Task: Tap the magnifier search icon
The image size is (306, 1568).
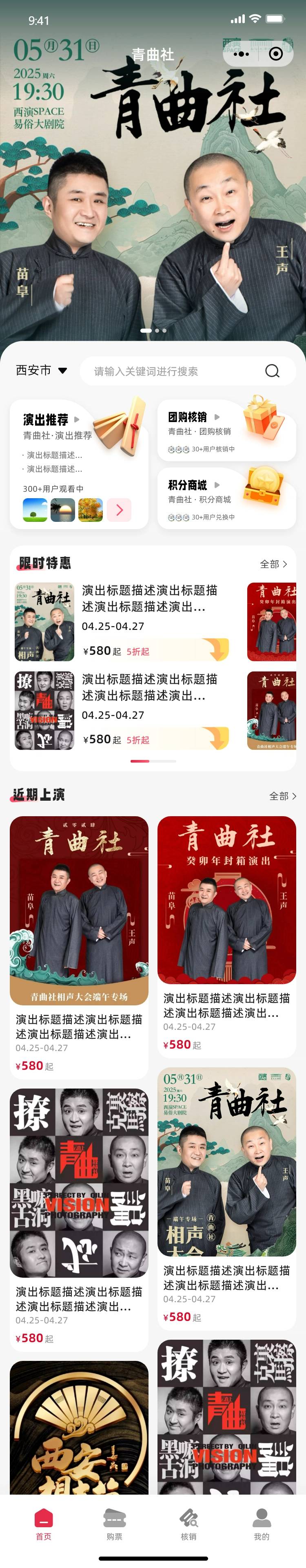Action: 273,371
